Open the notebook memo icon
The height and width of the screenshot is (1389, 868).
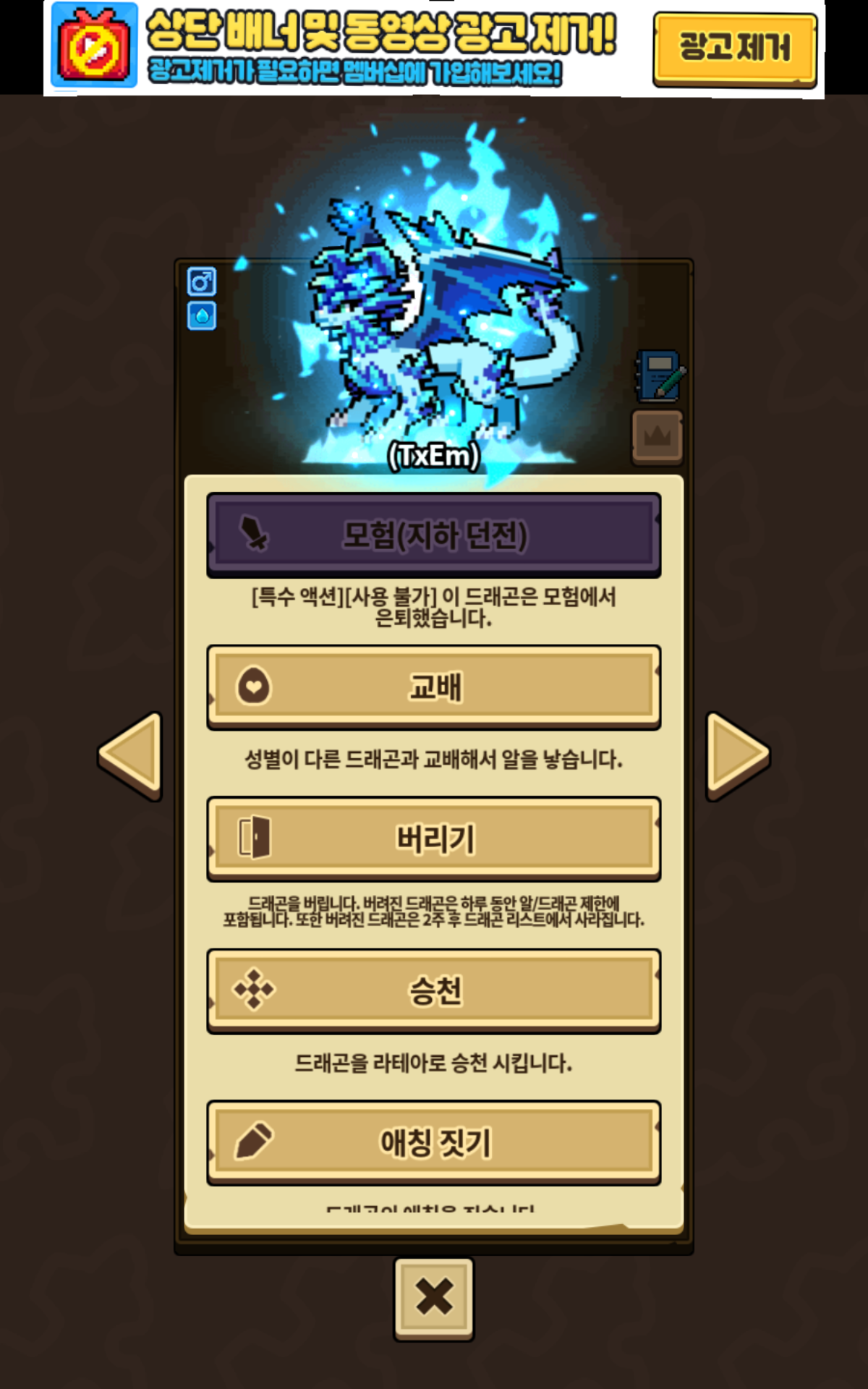659,376
